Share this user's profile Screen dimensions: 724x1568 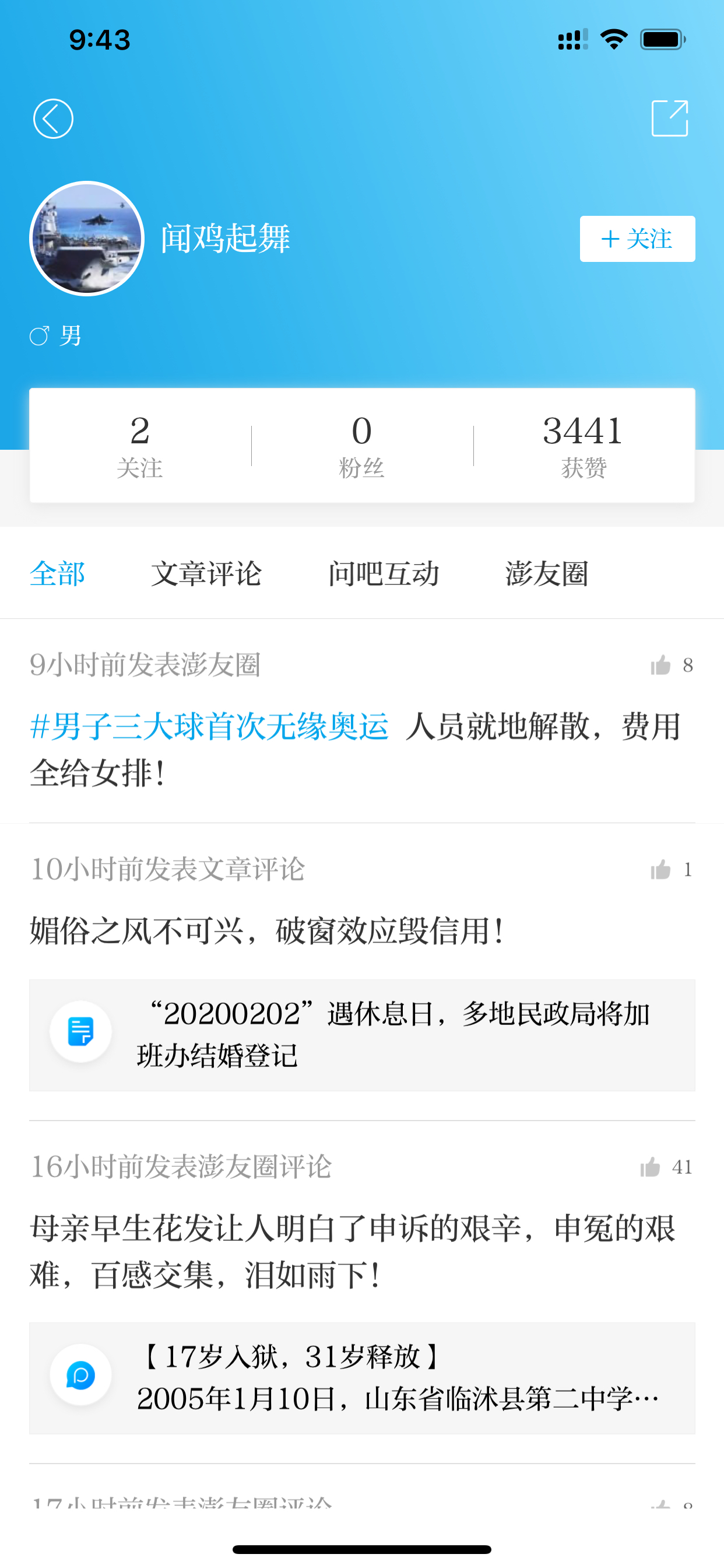(x=669, y=118)
